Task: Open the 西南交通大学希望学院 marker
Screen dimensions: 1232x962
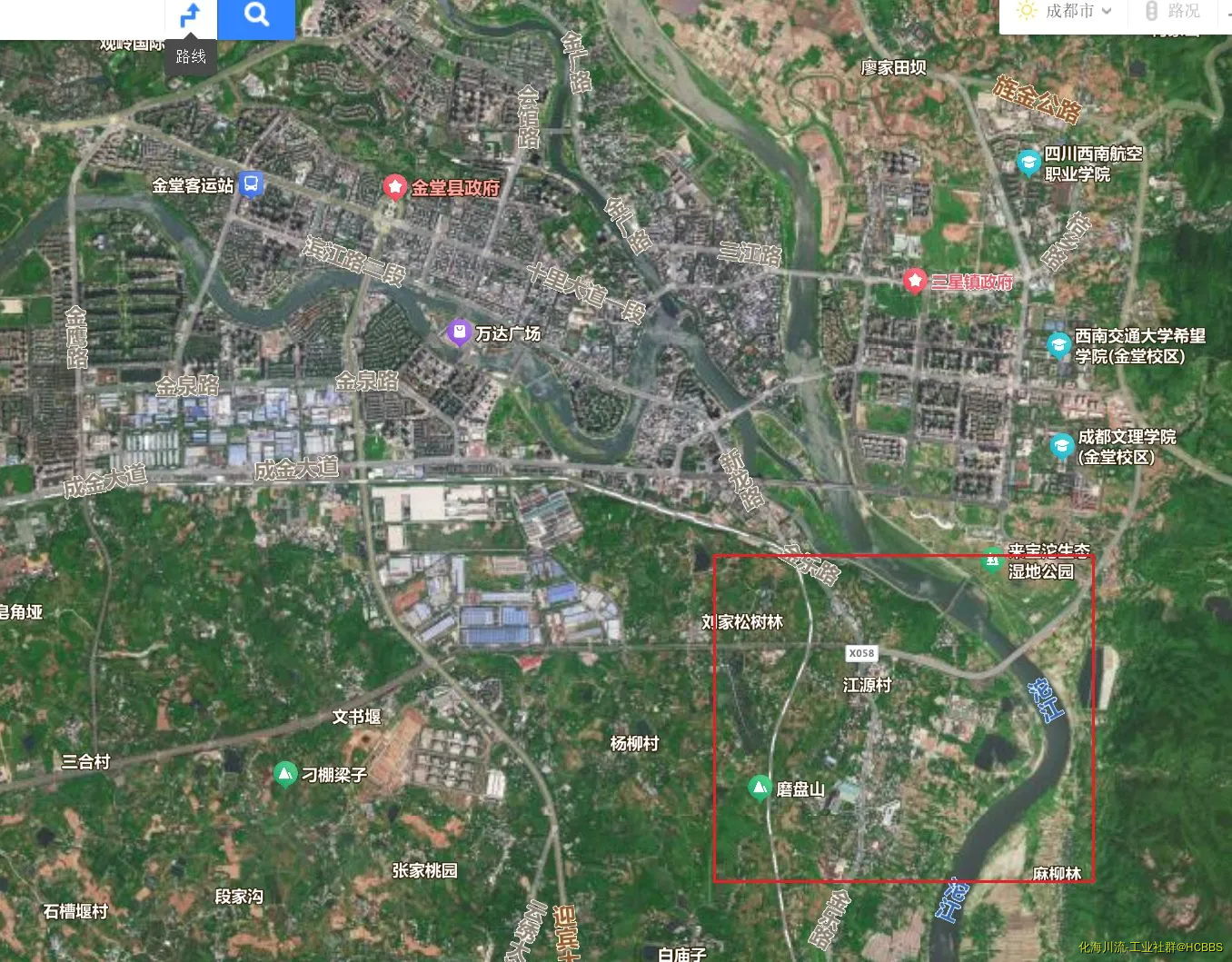Action: coord(1058,345)
